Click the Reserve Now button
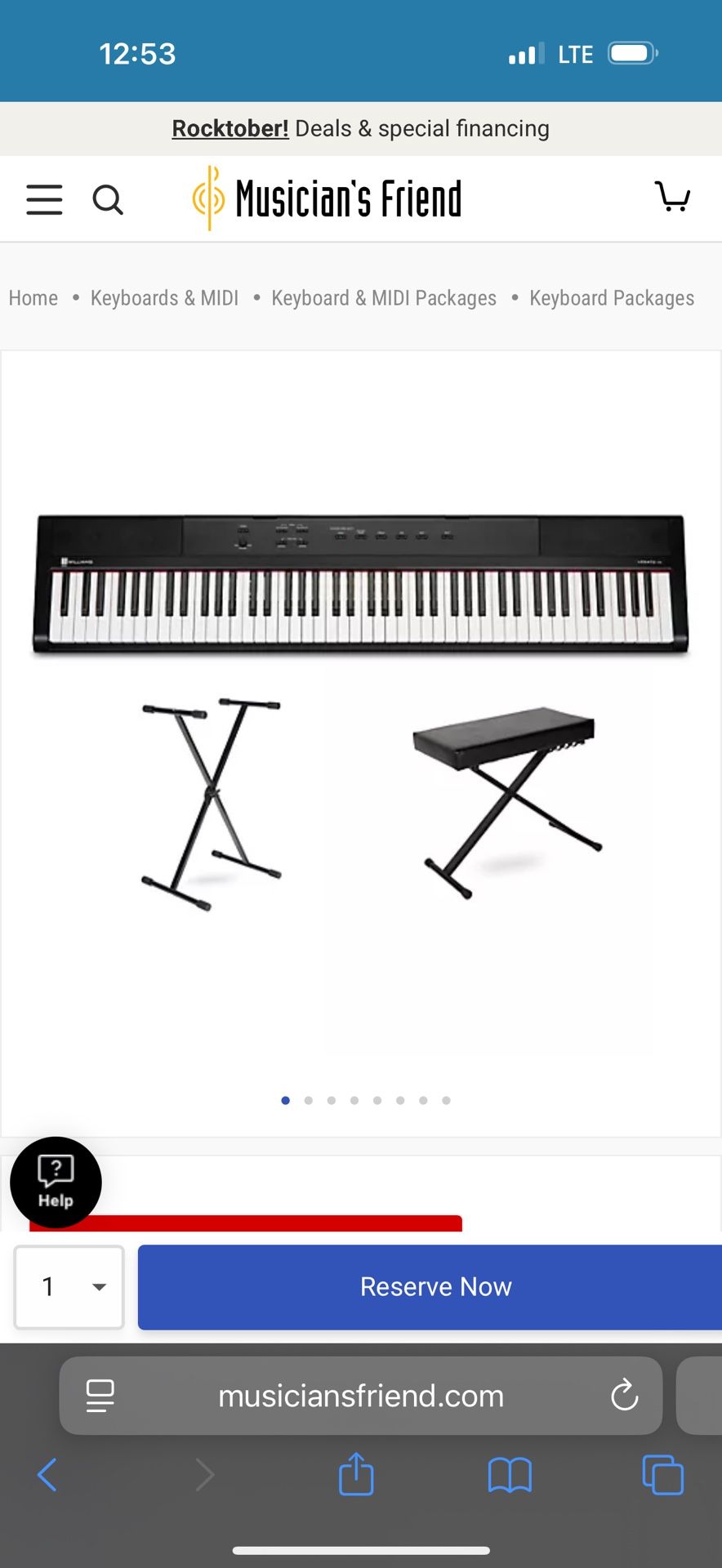This screenshot has width=722, height=1568. coord(435,1286)
